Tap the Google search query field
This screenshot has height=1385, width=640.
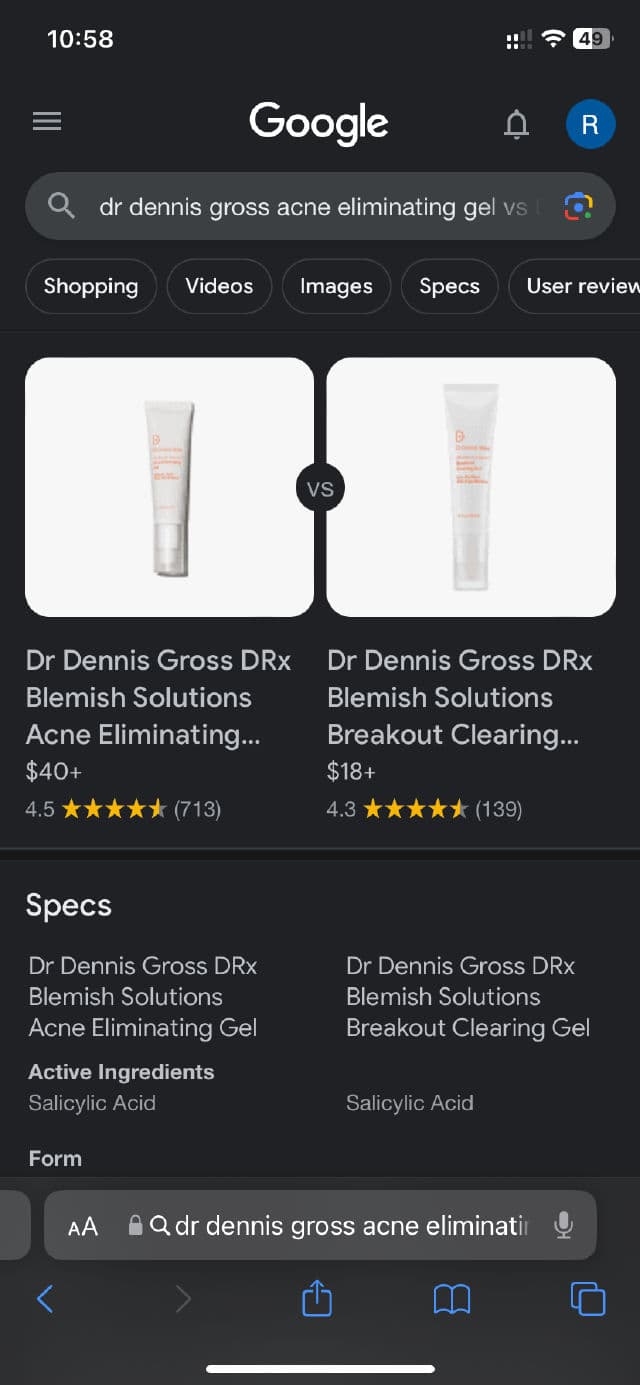[x=310, y=207]
